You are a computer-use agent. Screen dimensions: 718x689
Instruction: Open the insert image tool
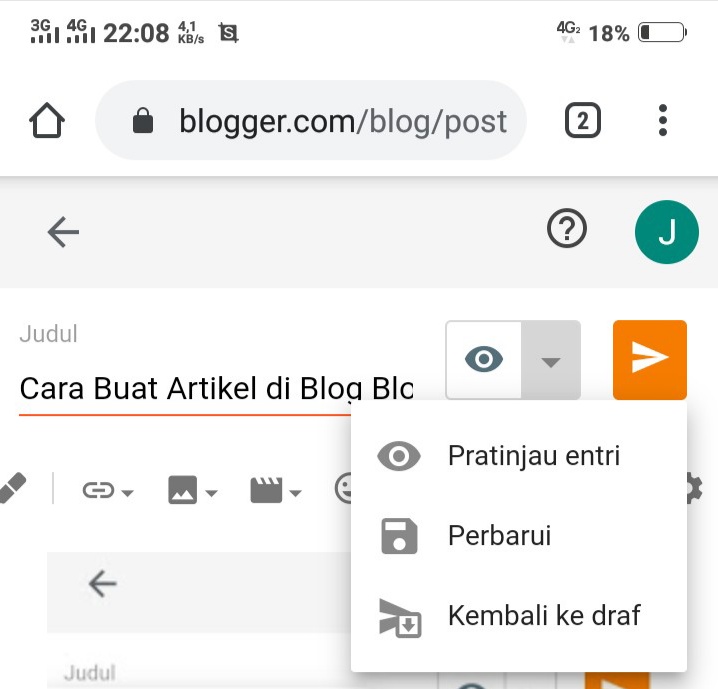tap(192, 491)
